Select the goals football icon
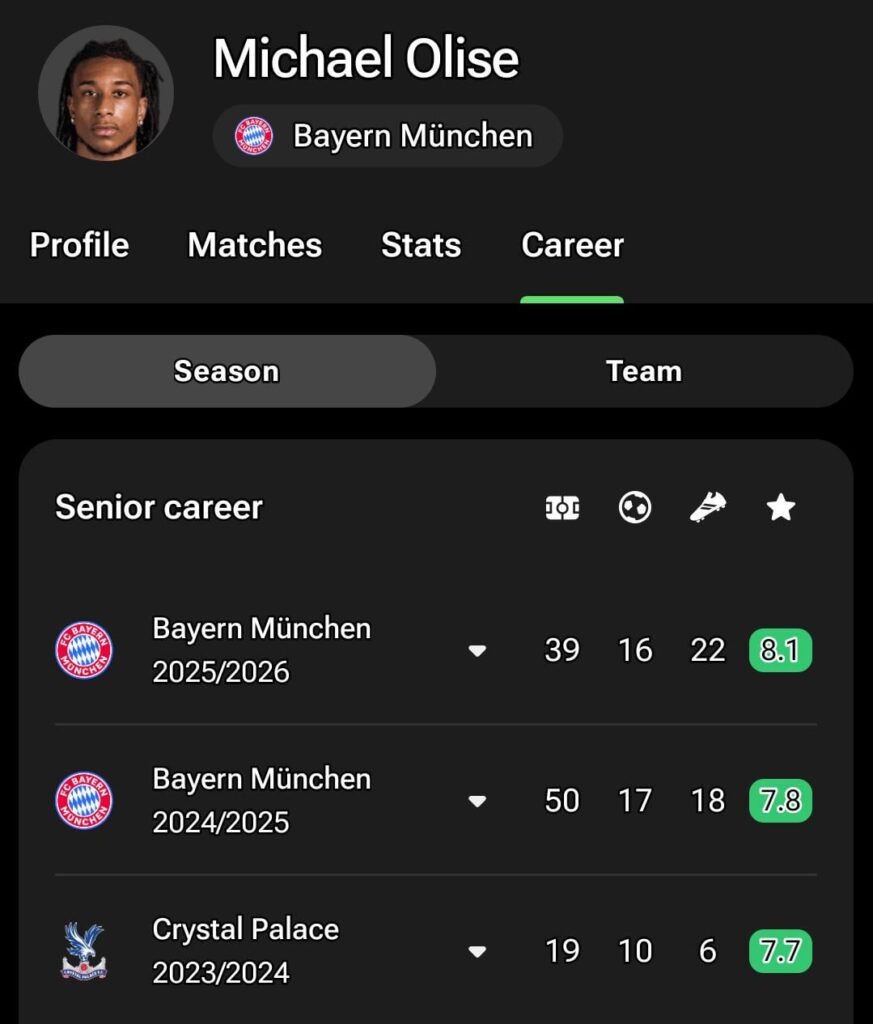Screen dimensions: 873x1024 coord(635,508)
